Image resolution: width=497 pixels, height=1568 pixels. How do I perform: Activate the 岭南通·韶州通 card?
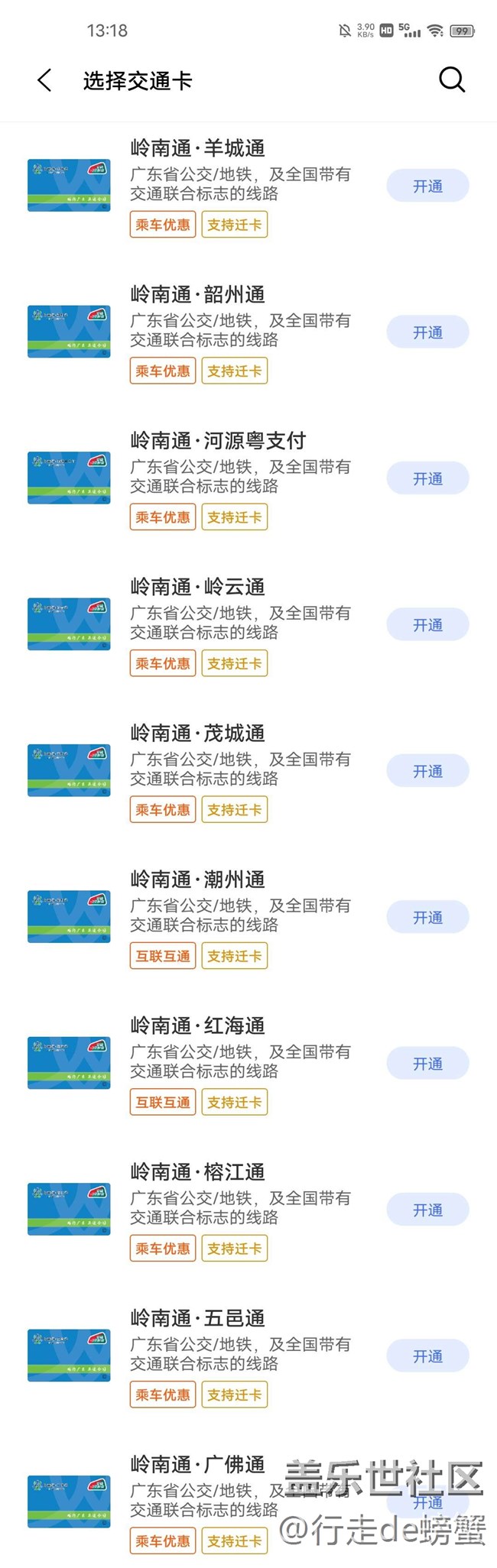[x=427, y=332]
